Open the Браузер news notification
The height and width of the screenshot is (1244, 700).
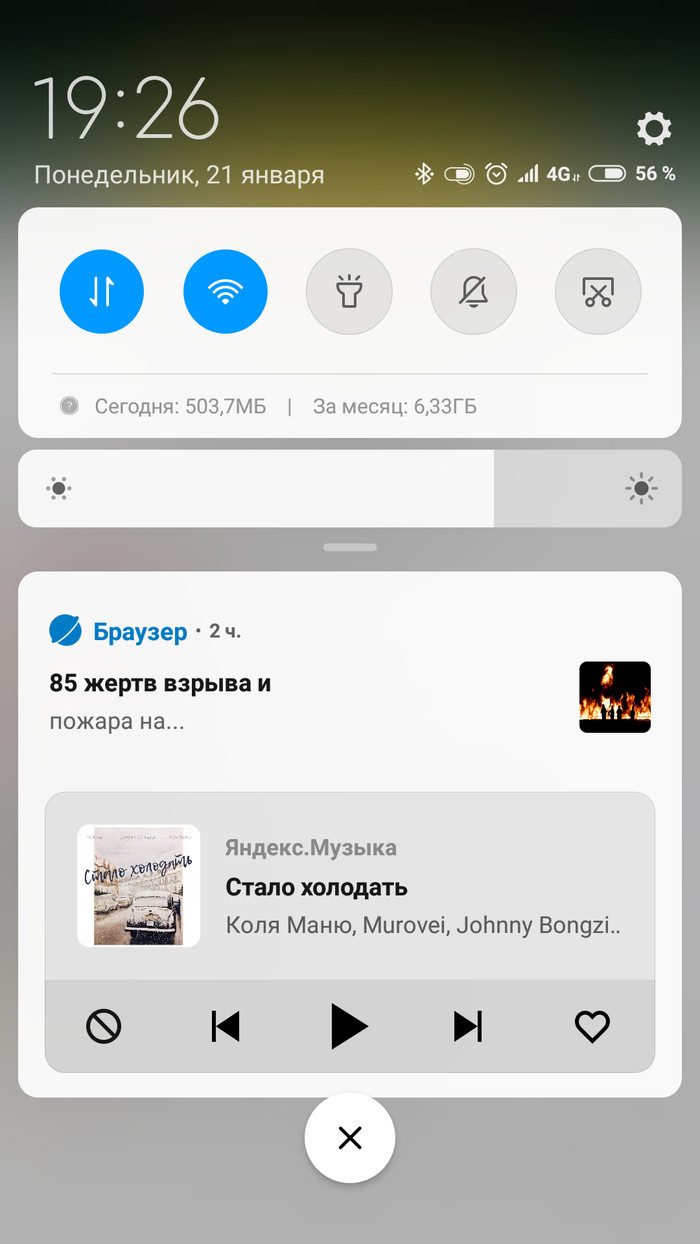[300, 684]
